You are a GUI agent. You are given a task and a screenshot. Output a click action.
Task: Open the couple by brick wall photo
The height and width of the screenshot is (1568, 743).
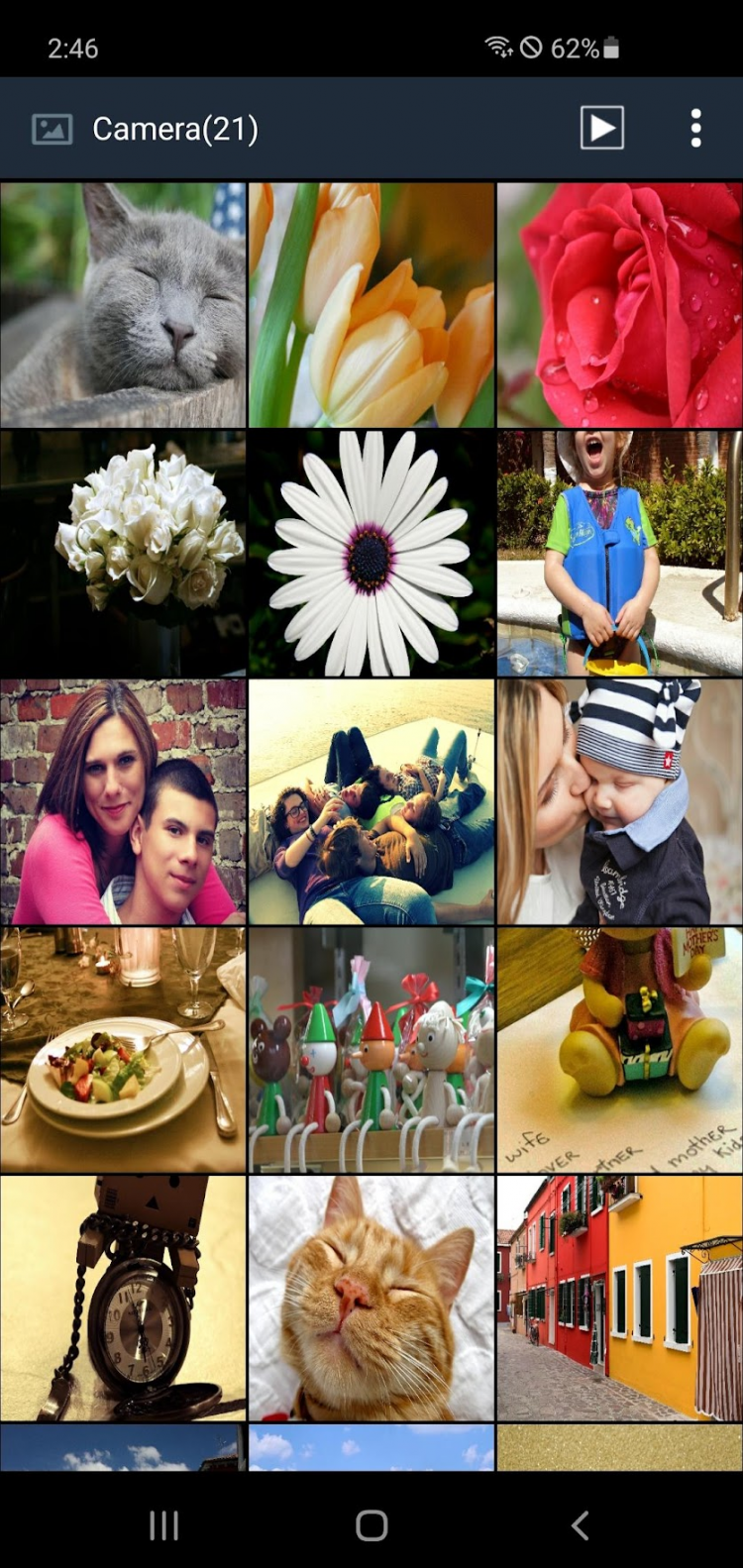click(x=123, y=801)
